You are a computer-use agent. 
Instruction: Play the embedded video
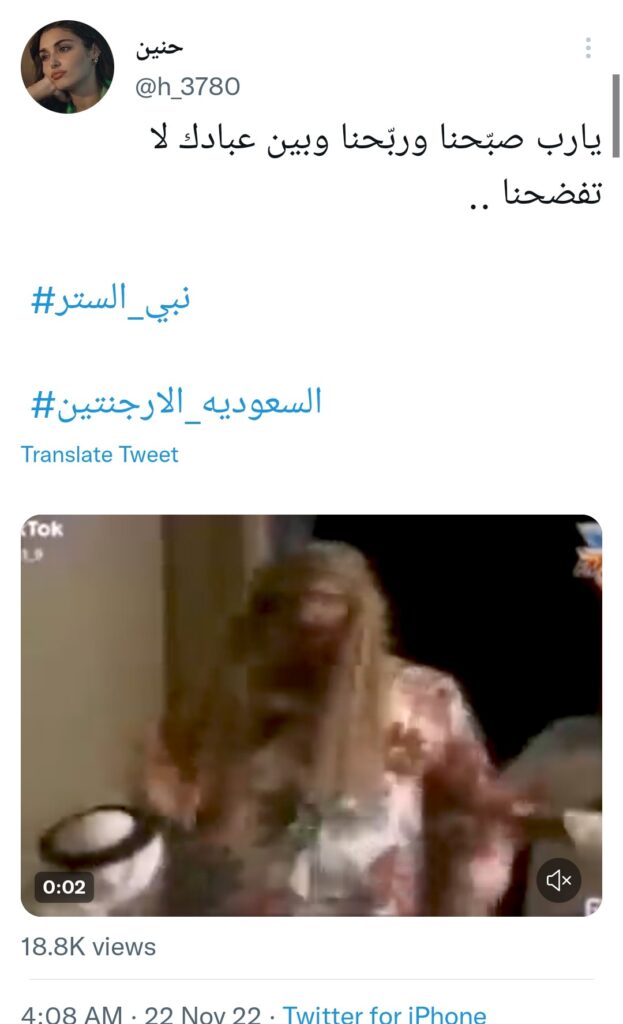(311, 715)
